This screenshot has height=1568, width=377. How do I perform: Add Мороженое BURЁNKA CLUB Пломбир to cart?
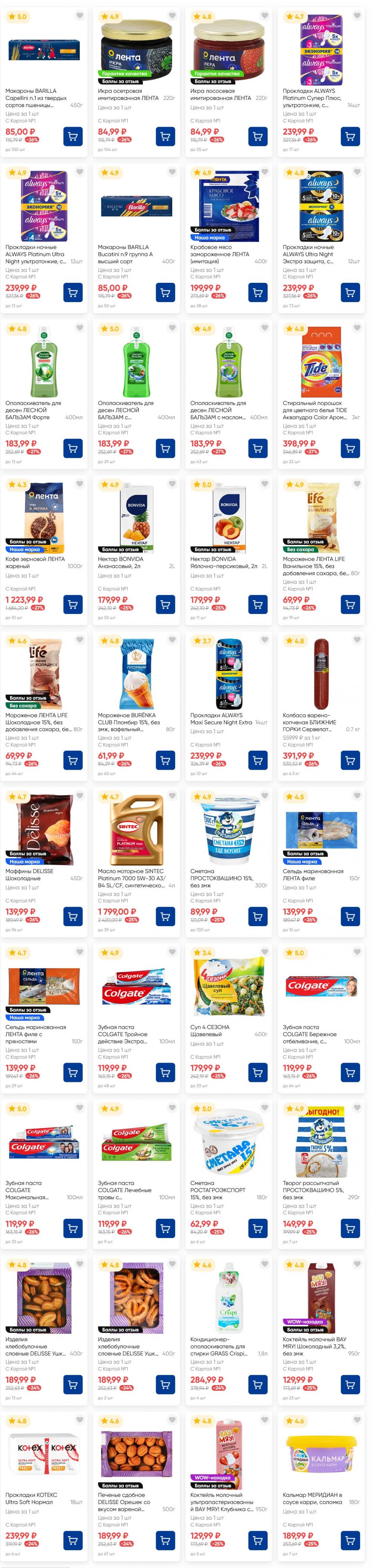click(x=166, y=760)
